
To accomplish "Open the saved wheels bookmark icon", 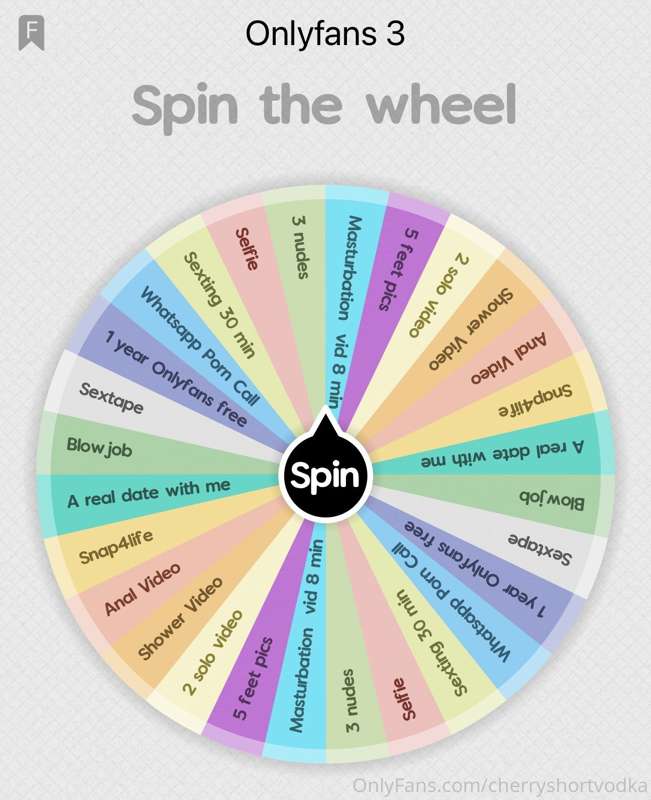I will pos(31,33).
